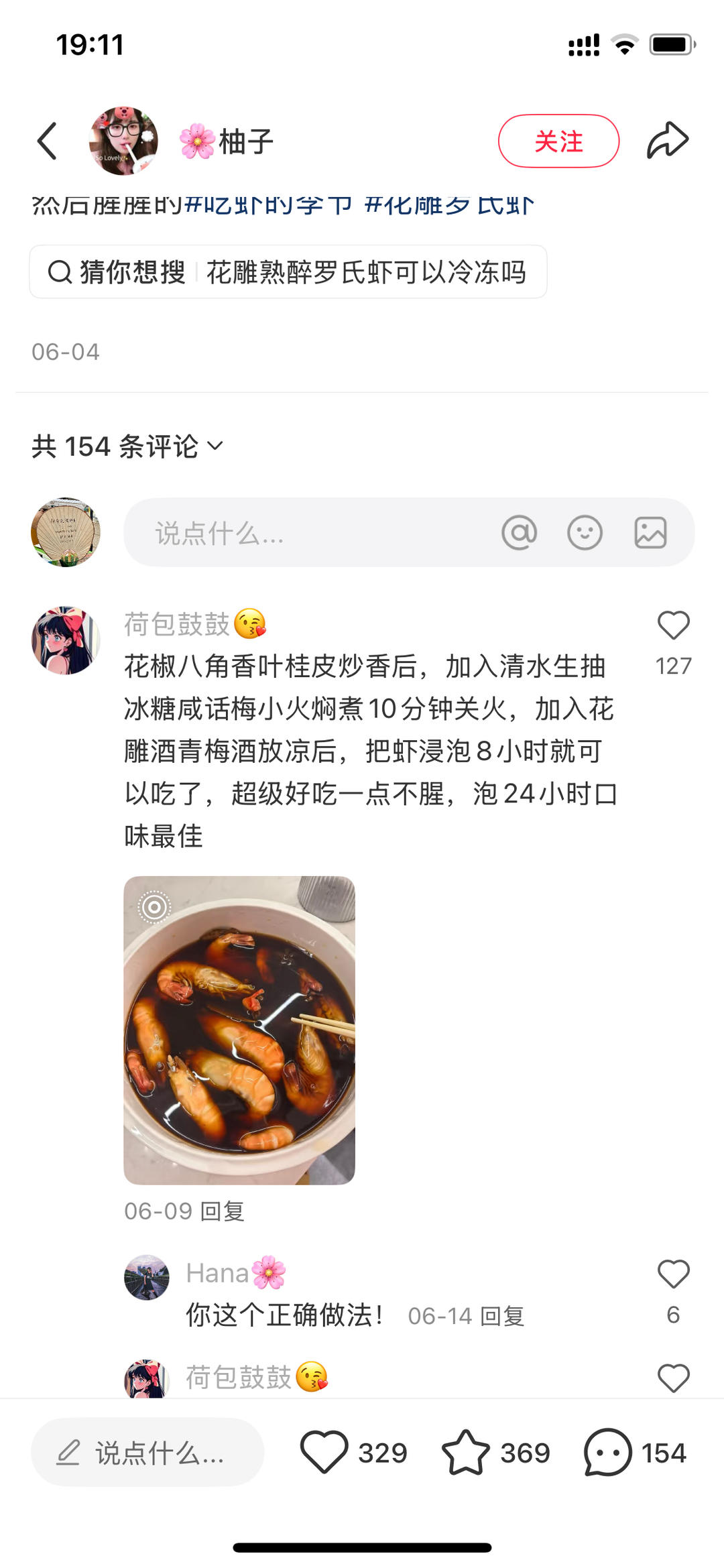The image size is (724, 1568).
Task: Go back using the back arrow
Action: tap(47, 141)
